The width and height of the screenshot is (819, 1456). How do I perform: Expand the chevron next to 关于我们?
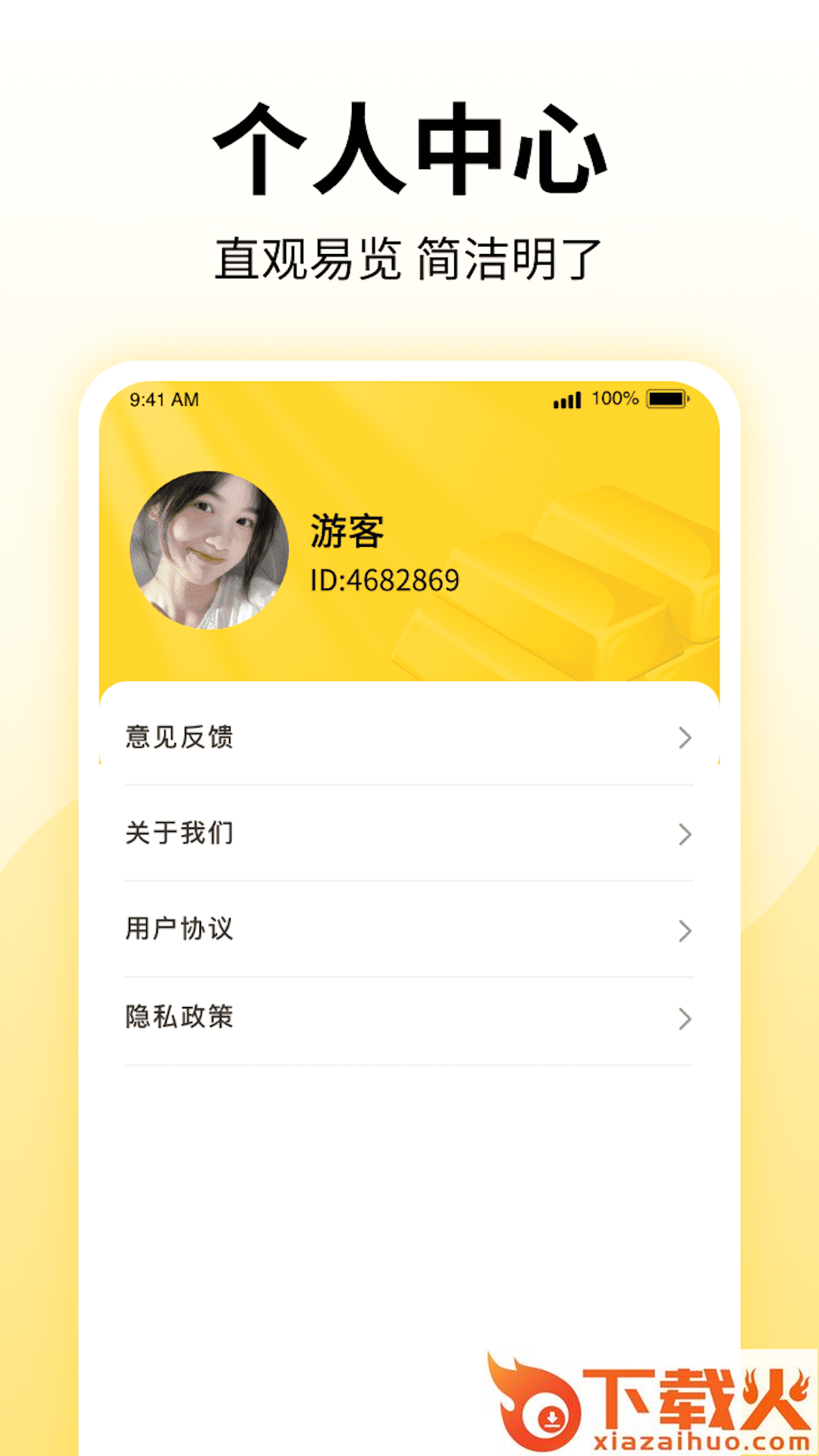click(684, 832)
